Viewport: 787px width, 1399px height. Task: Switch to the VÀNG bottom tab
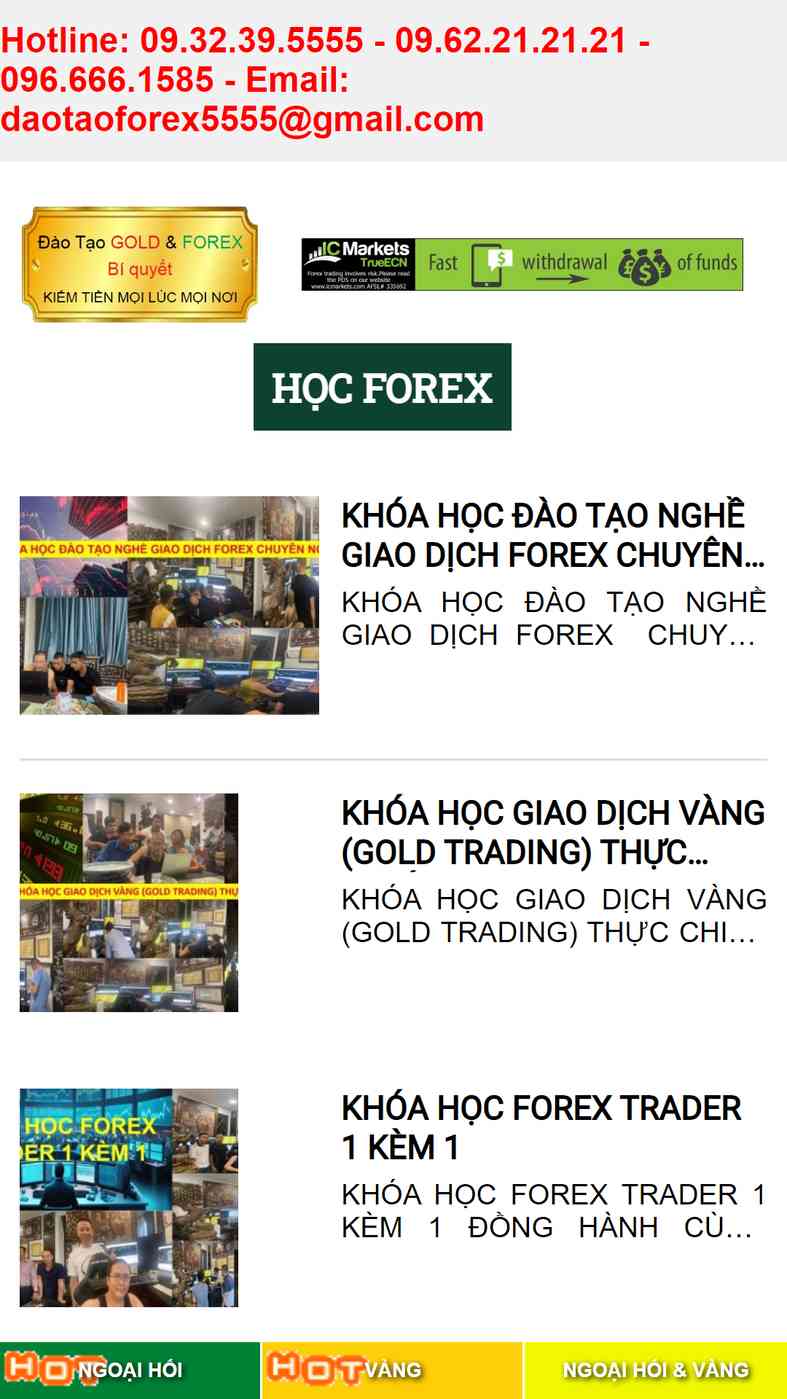[x=392, y=1370]
